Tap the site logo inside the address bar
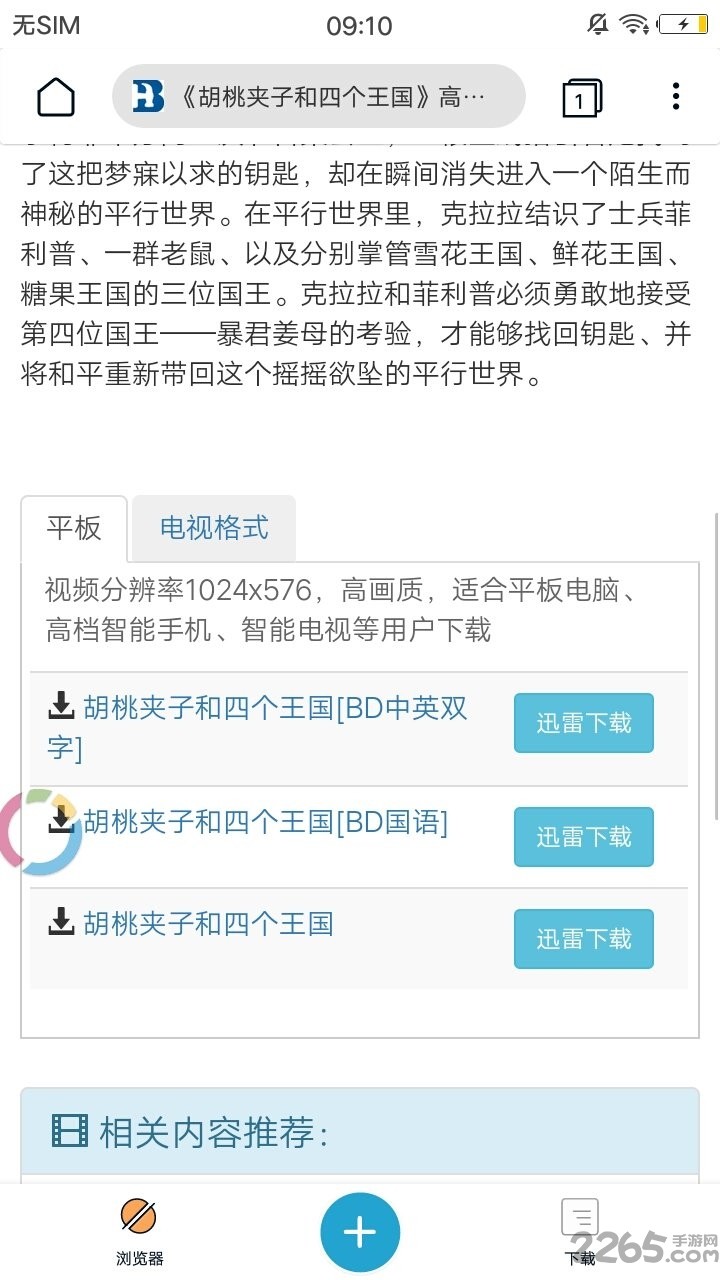 point(146,95)
